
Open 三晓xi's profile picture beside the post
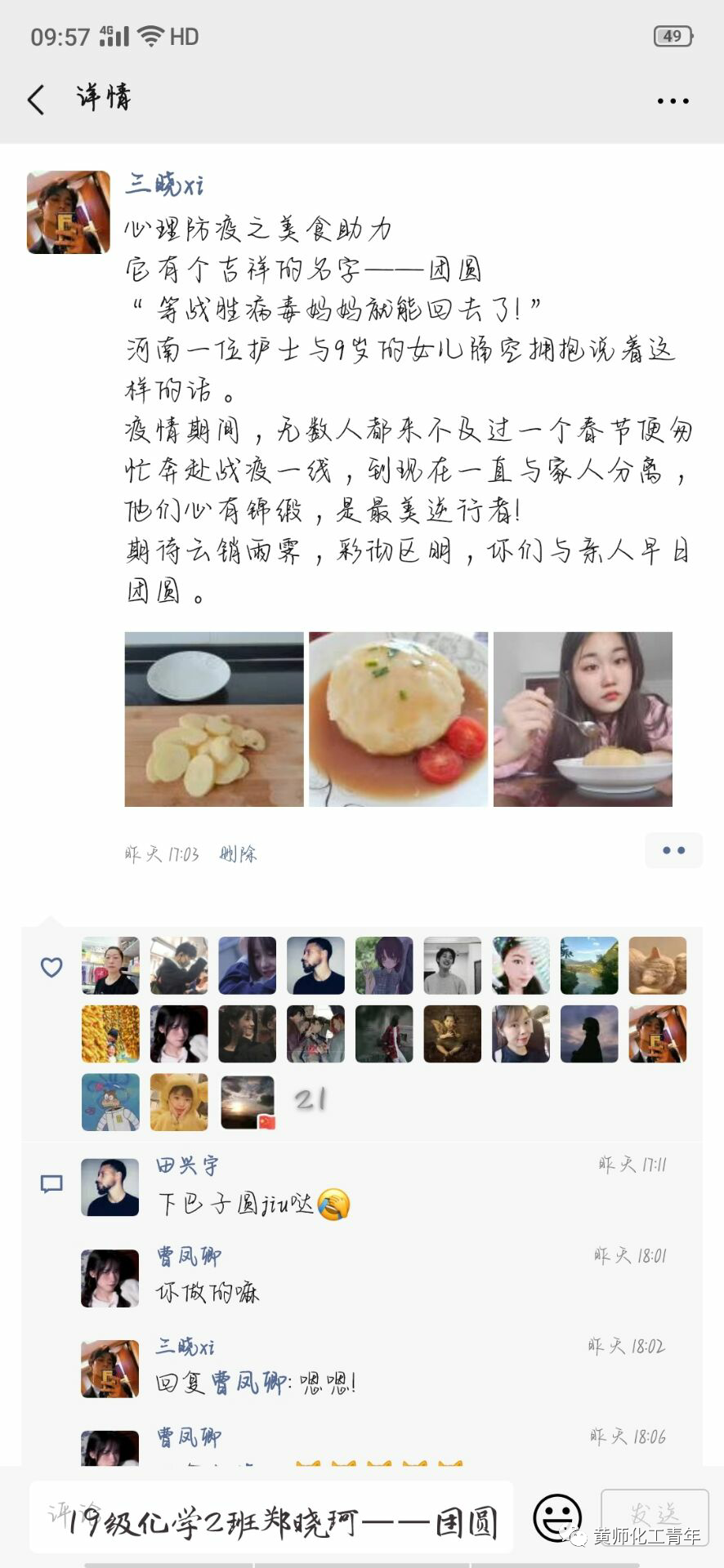click(69, 212)
